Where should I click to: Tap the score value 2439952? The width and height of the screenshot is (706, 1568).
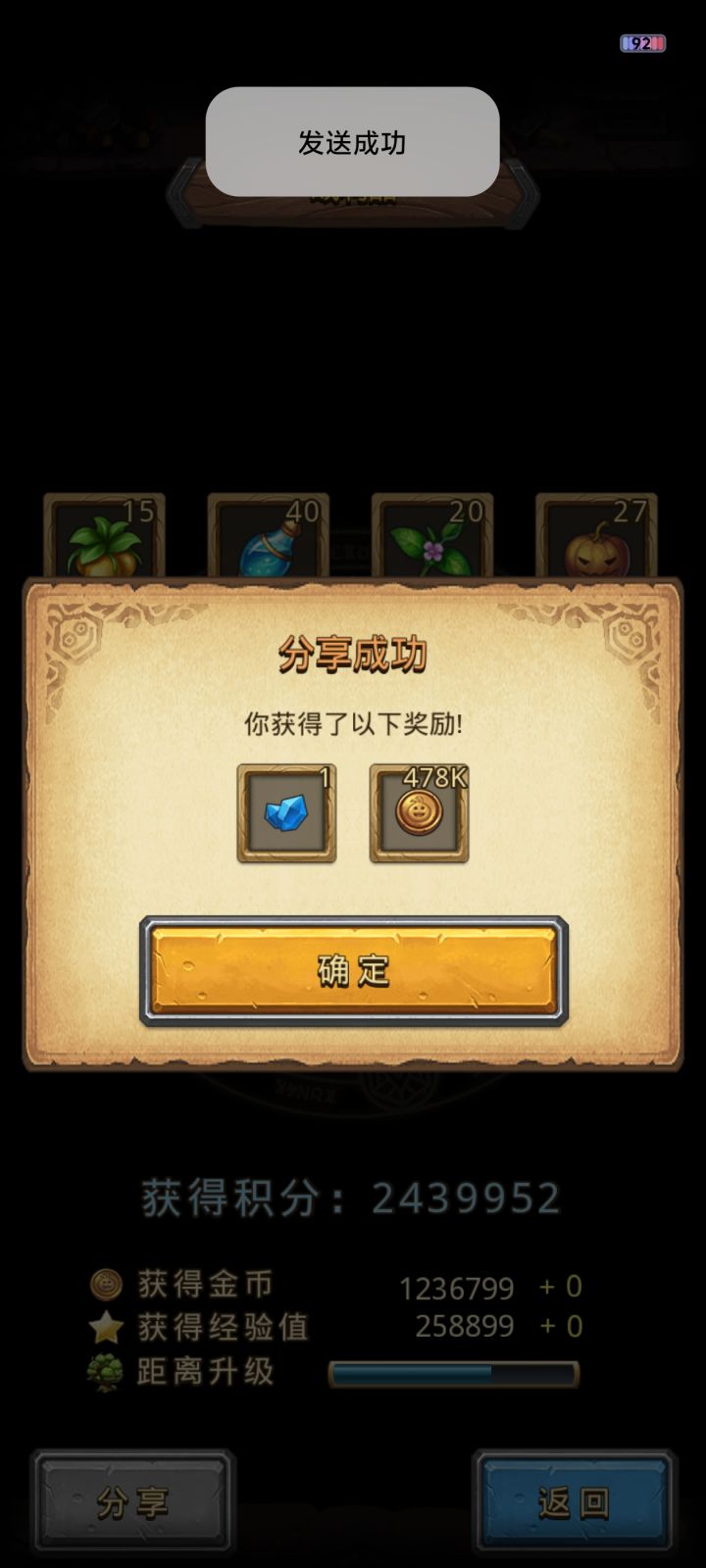461,1198
